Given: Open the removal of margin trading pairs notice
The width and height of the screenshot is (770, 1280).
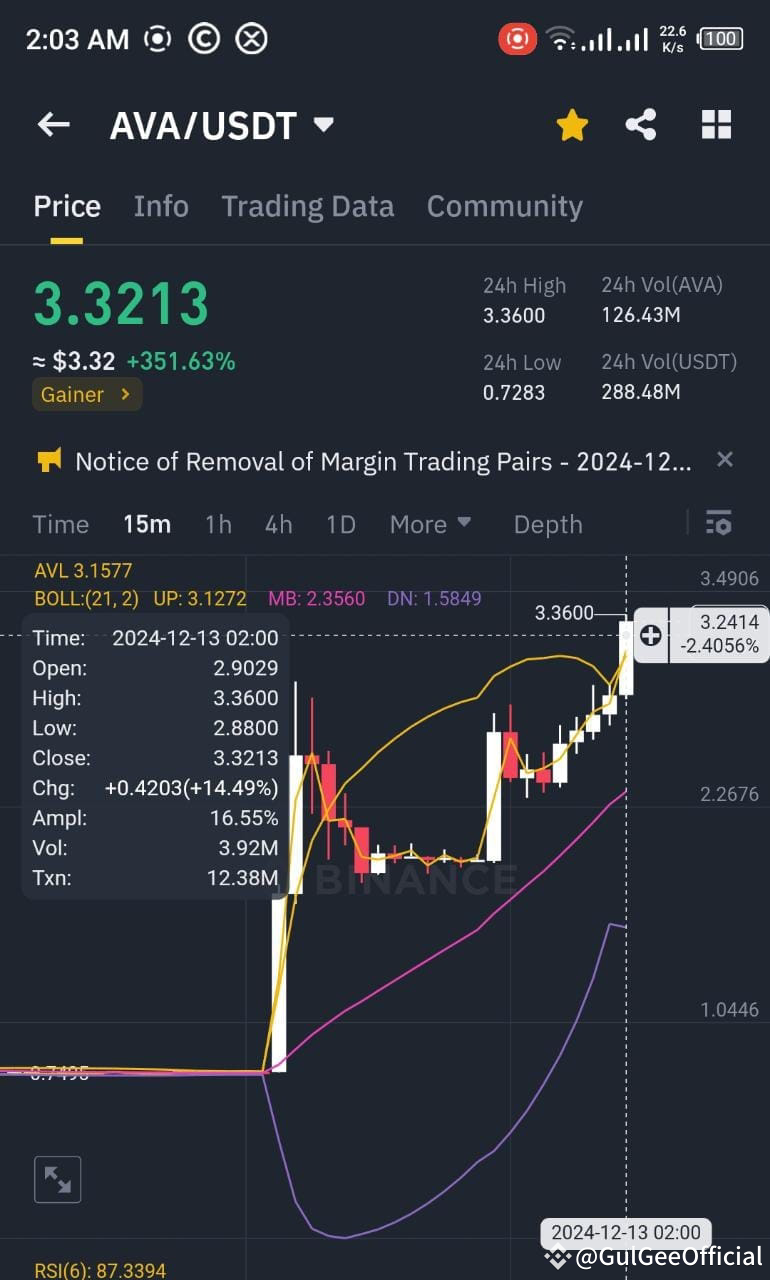Looking at the screenshot, I should click(x=390, y=461).
